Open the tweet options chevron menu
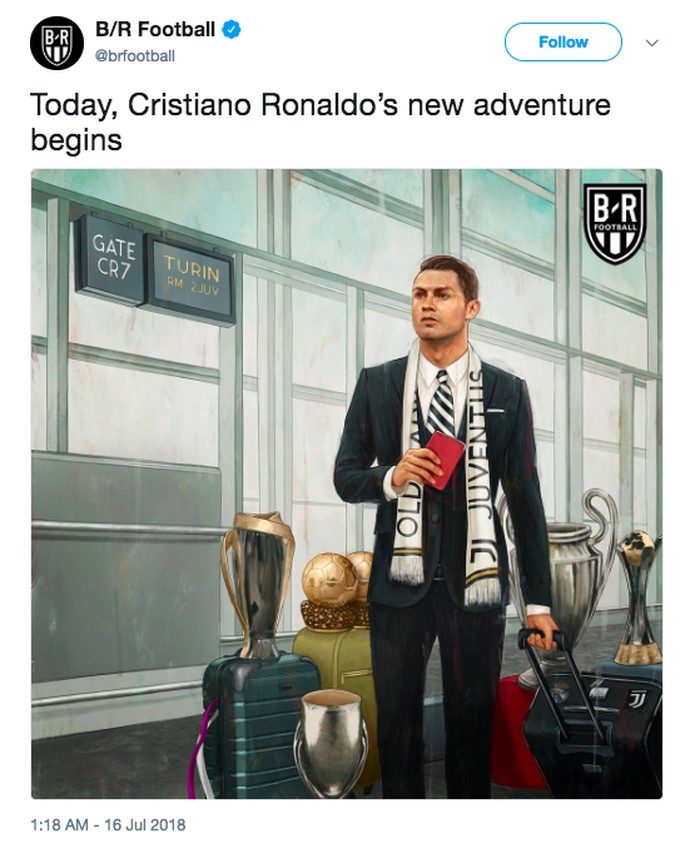Screen dimensions: 700x848 coord(653,43)
